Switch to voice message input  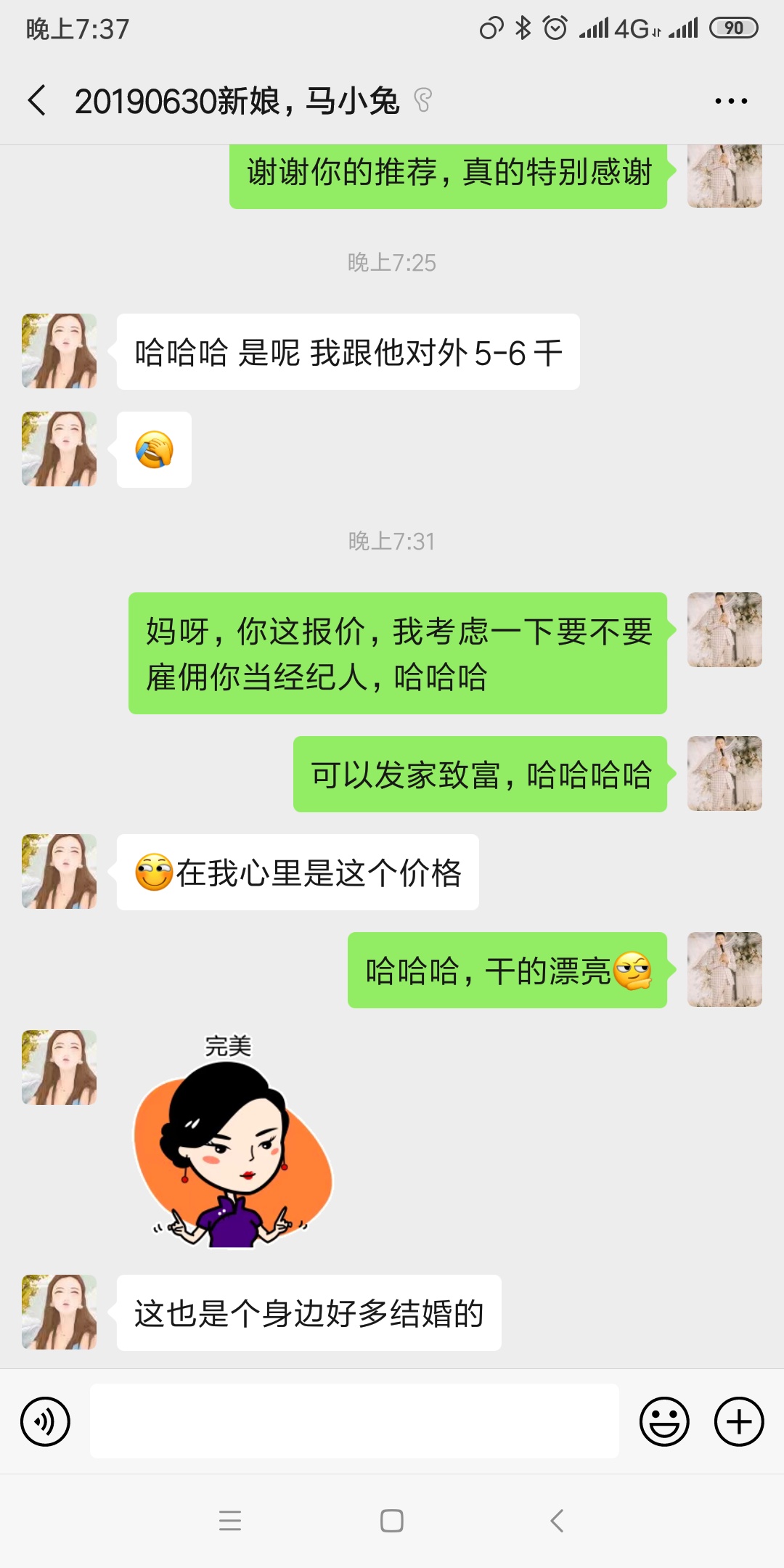[46, 1421]
